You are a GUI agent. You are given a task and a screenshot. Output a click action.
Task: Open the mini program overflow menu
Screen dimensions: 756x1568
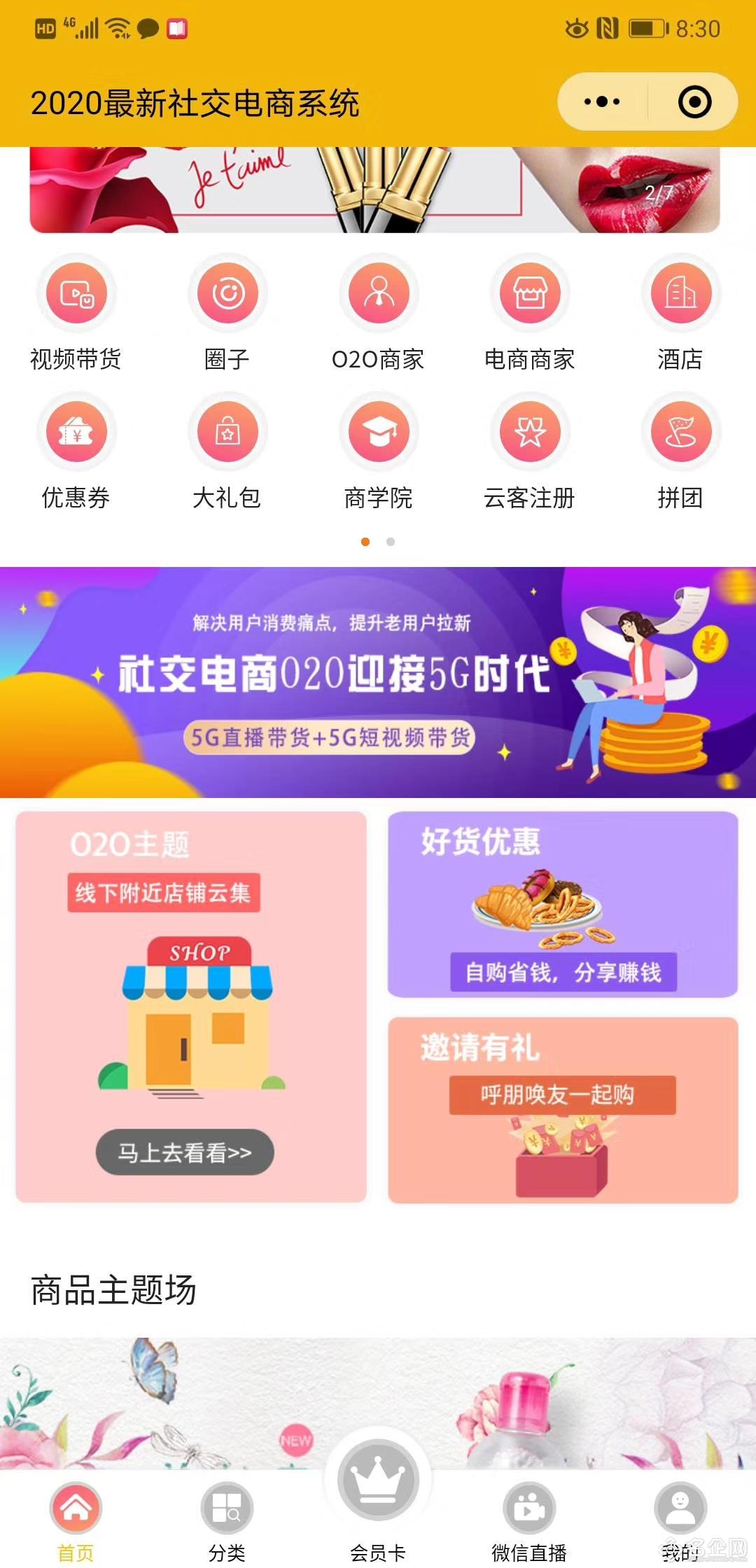point(602,102)
